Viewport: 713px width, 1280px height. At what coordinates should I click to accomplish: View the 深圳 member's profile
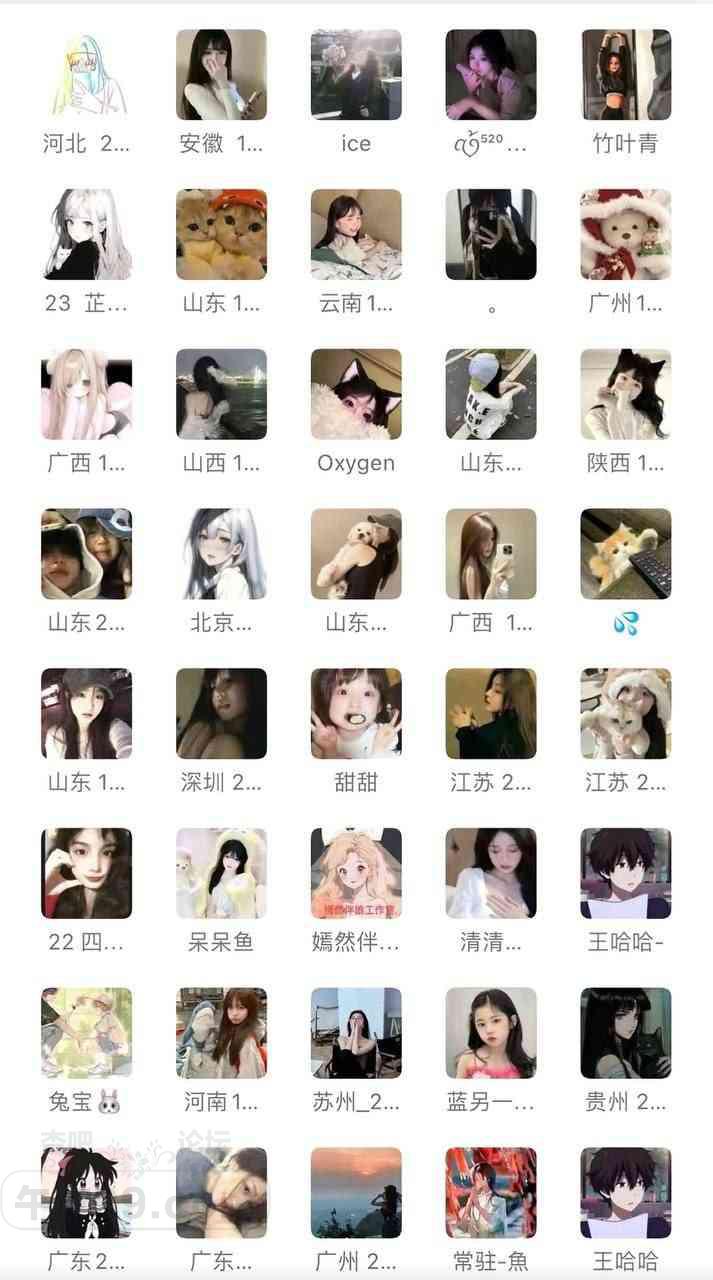pyautogui.click(x=221, y=713)
